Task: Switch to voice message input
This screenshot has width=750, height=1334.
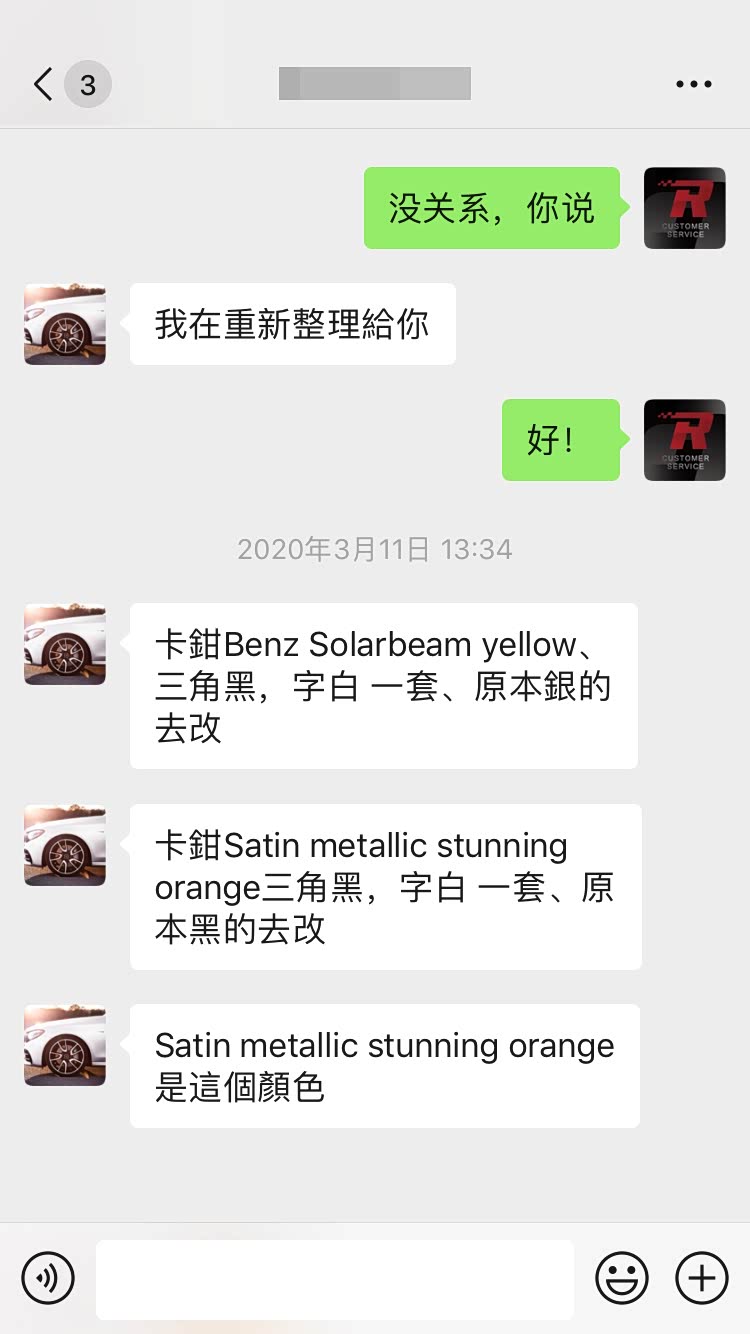Action: click(48, 1278)
